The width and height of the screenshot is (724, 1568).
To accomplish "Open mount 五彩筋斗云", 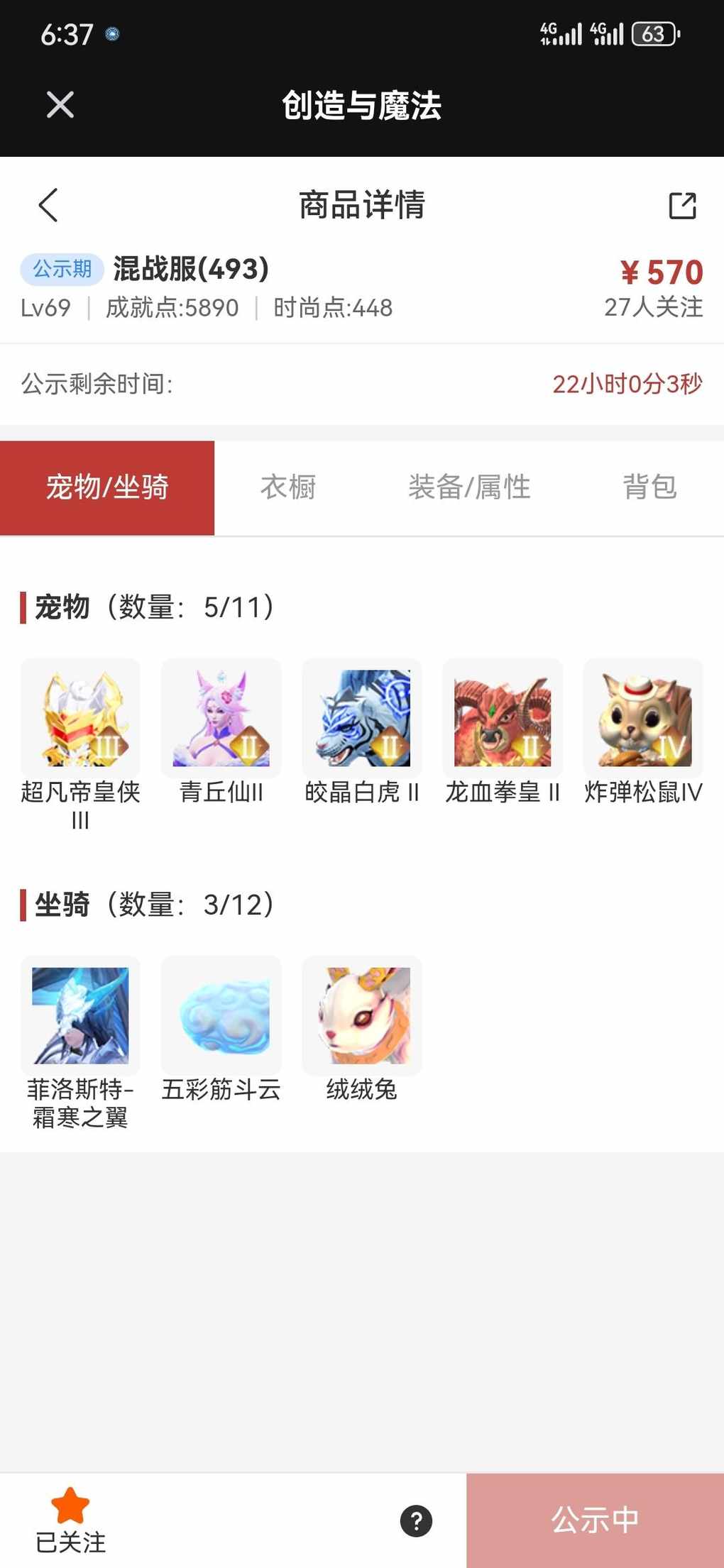I will click(x=221, y=1015).
